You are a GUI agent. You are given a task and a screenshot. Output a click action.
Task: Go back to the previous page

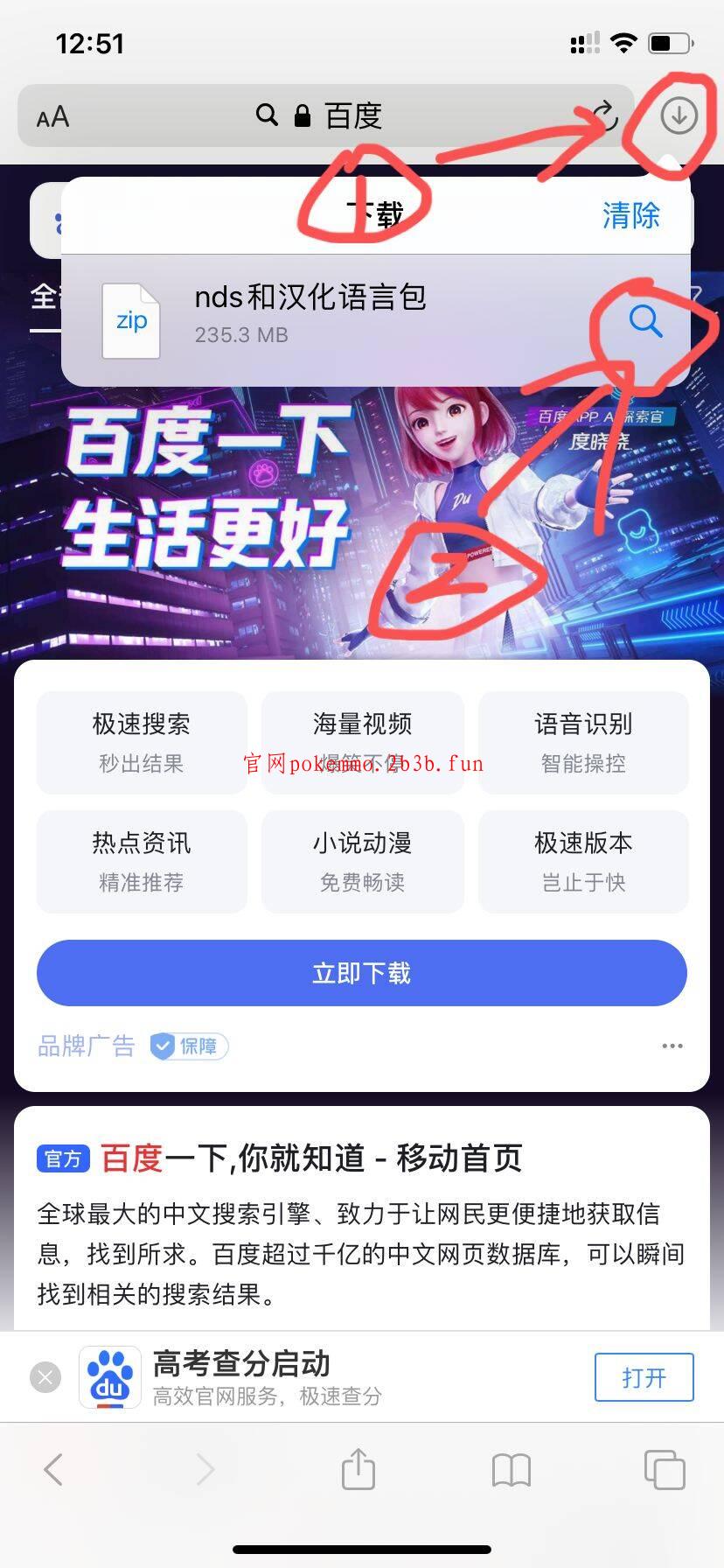point(53,1469)
